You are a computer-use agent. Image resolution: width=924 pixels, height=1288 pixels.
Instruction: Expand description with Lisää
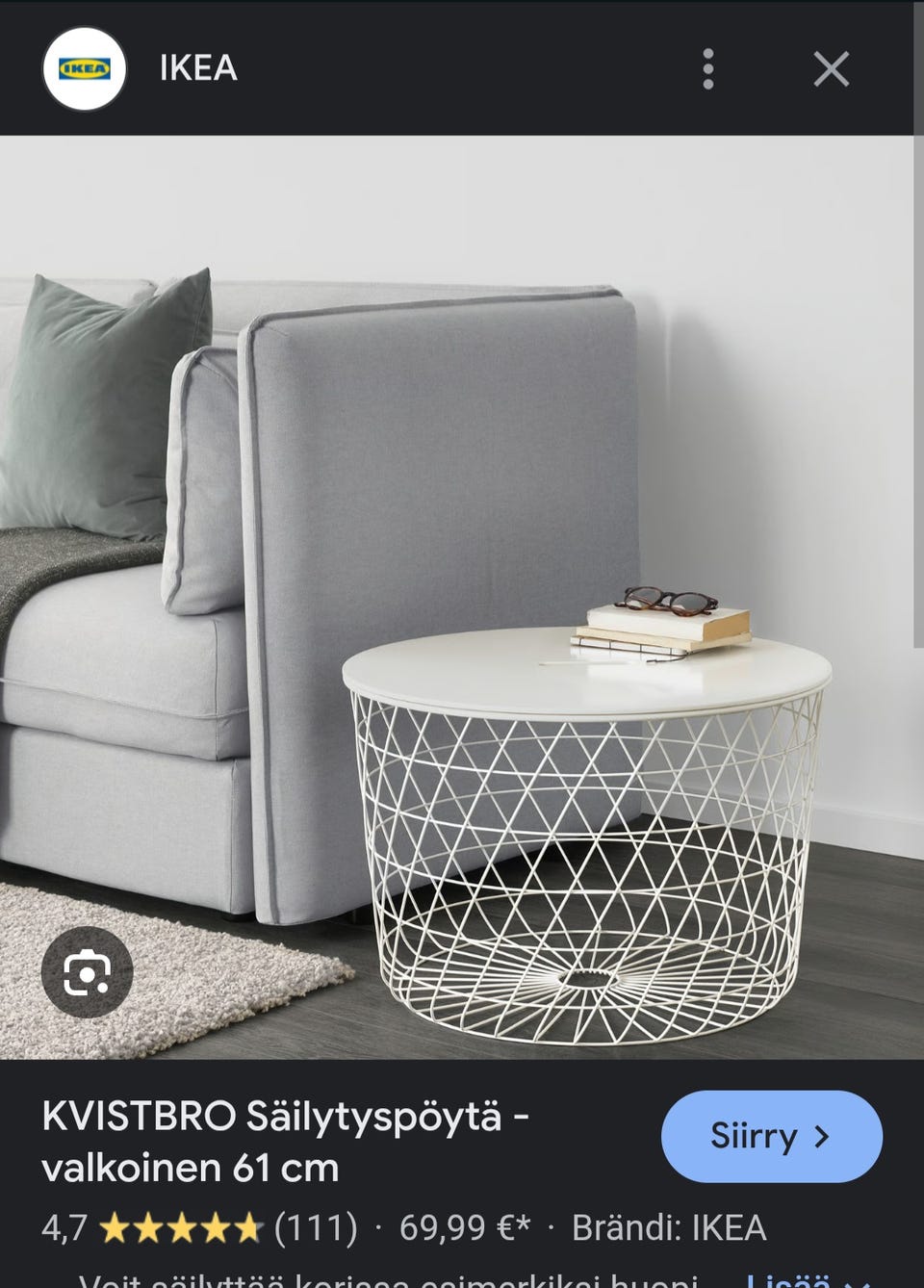[x=797, y=1280]
